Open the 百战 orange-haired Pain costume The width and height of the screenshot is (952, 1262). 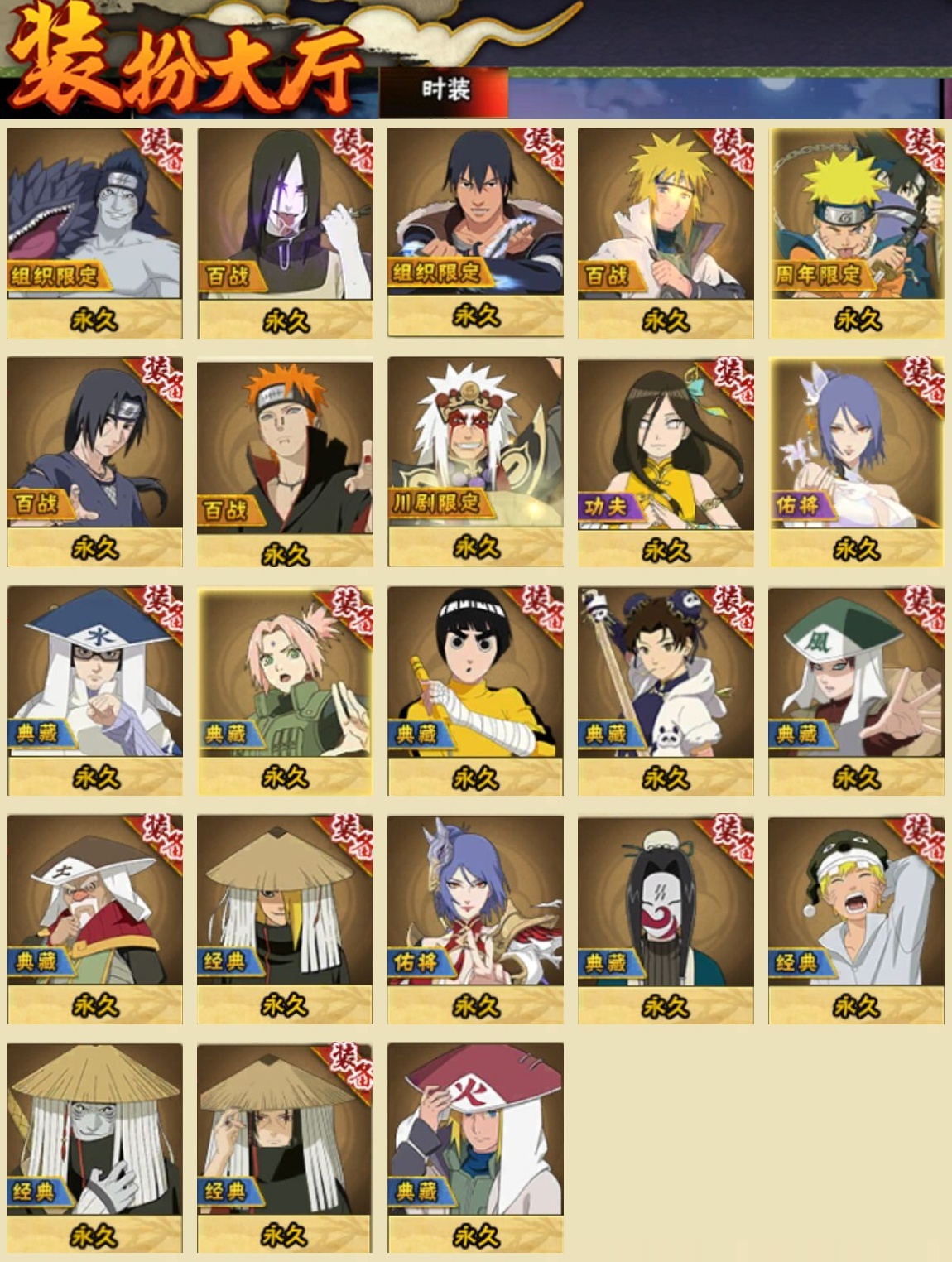coord(285,454)
